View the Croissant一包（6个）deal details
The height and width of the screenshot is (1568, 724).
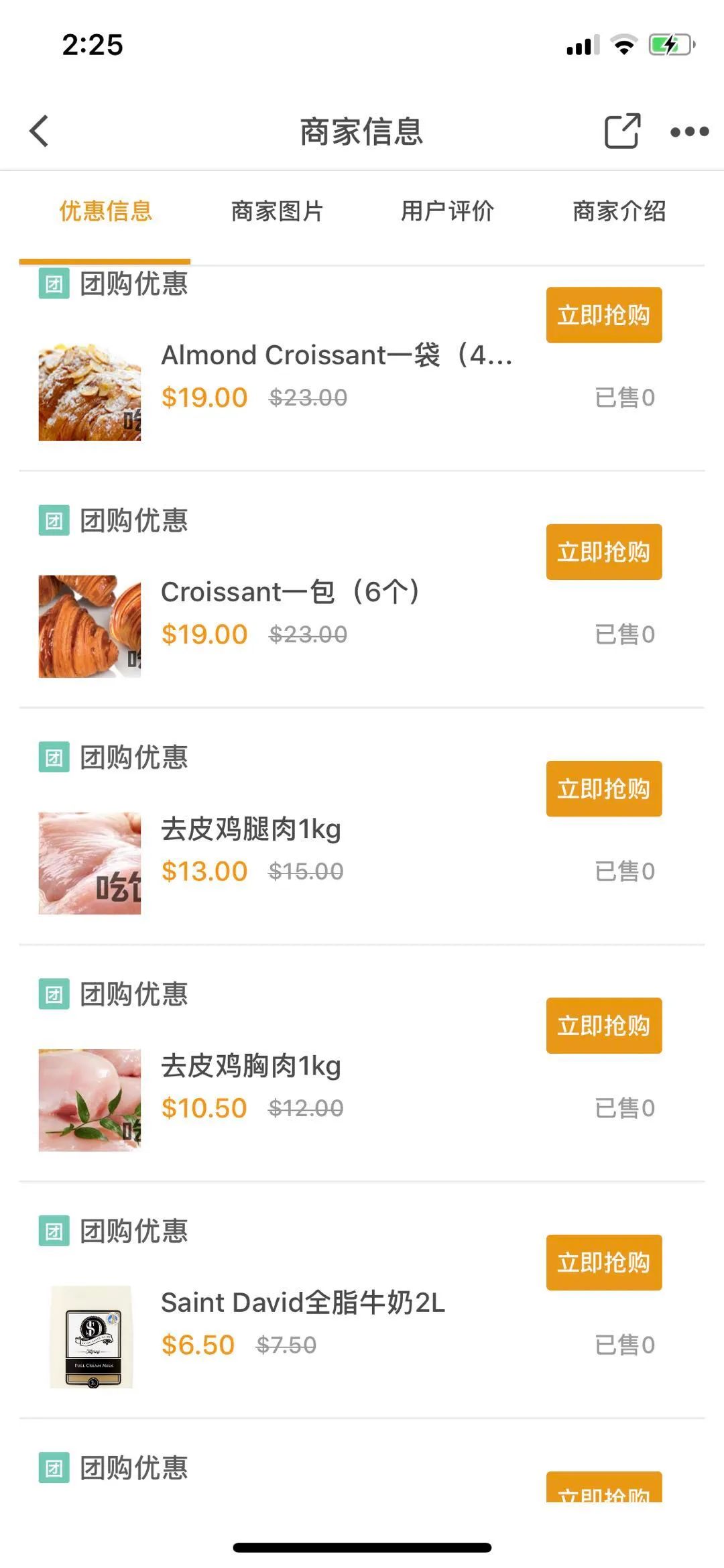tap(290, 592)
